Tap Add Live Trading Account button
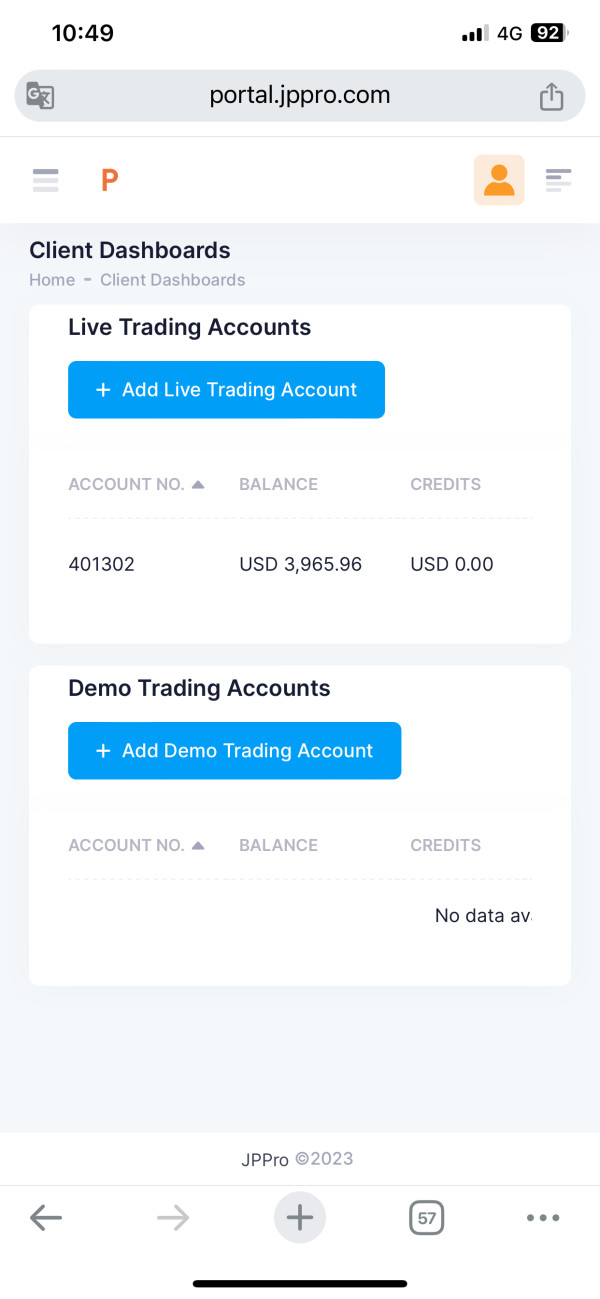600x1299 pixels. coord(226,390)
